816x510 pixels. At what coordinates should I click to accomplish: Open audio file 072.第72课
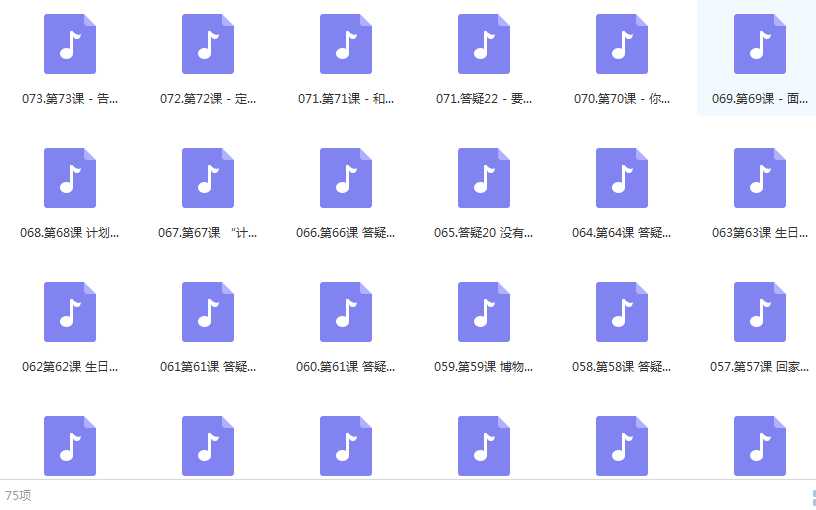point(208,45)
